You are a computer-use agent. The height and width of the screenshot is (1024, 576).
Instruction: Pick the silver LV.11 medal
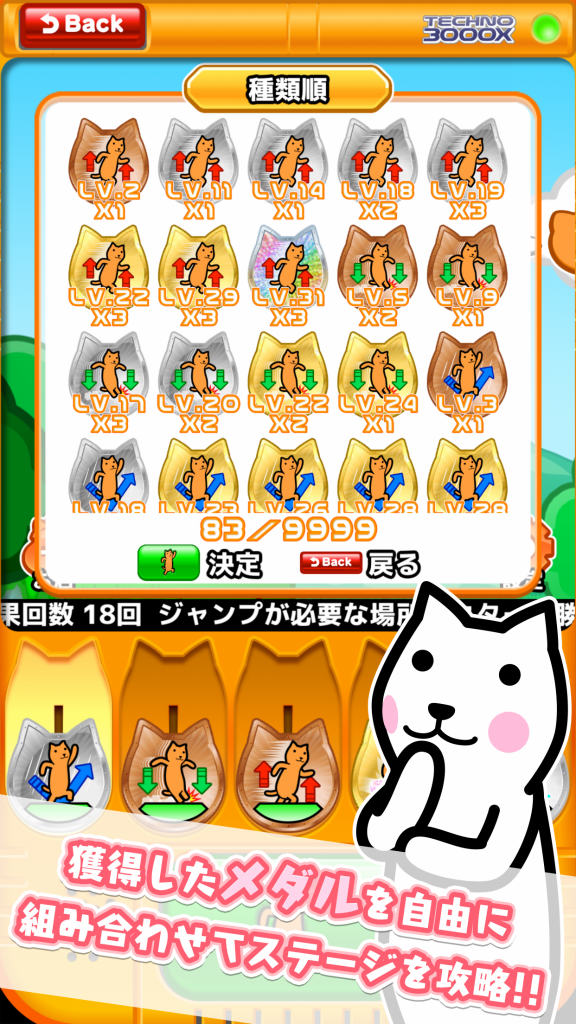pos(198,165)
